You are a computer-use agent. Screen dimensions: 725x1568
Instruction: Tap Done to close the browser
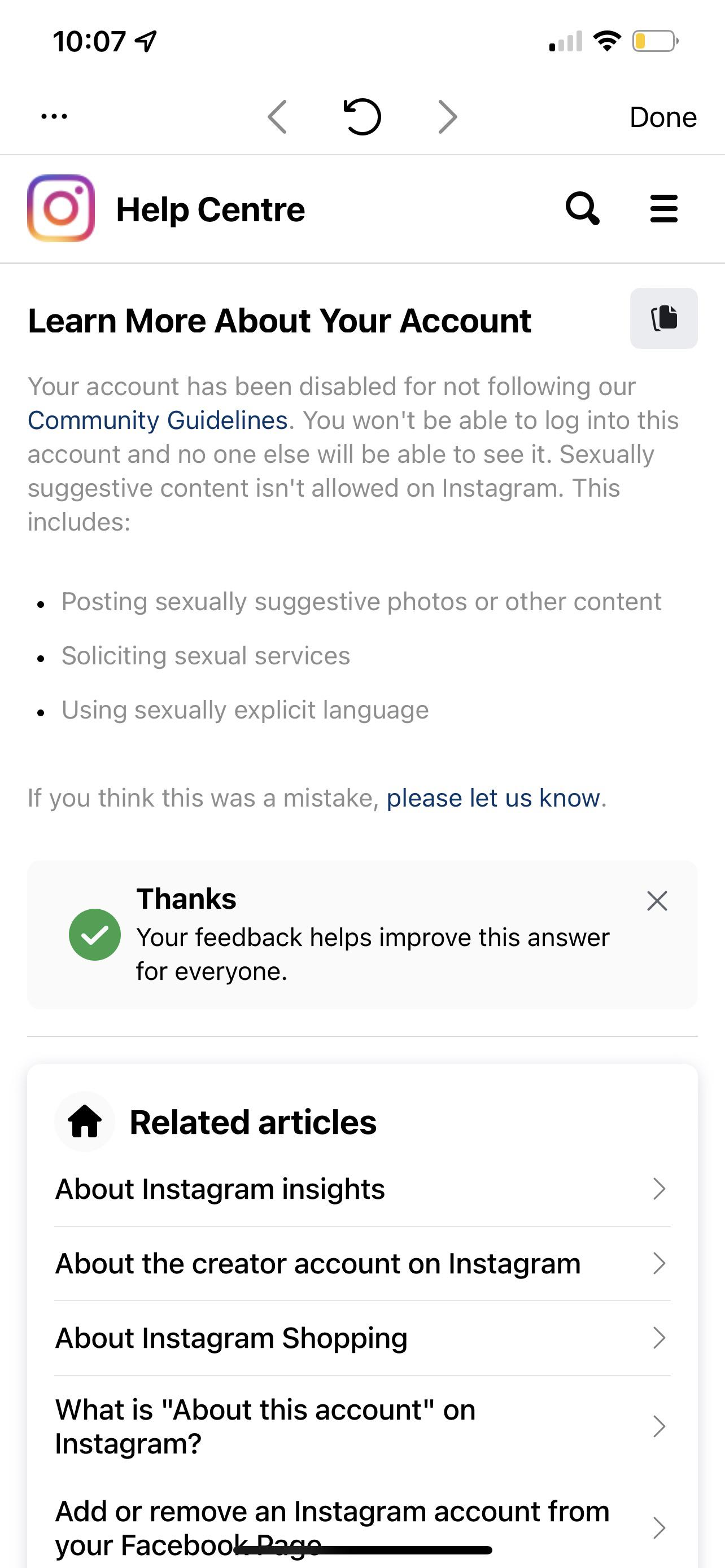click(663, 117)
